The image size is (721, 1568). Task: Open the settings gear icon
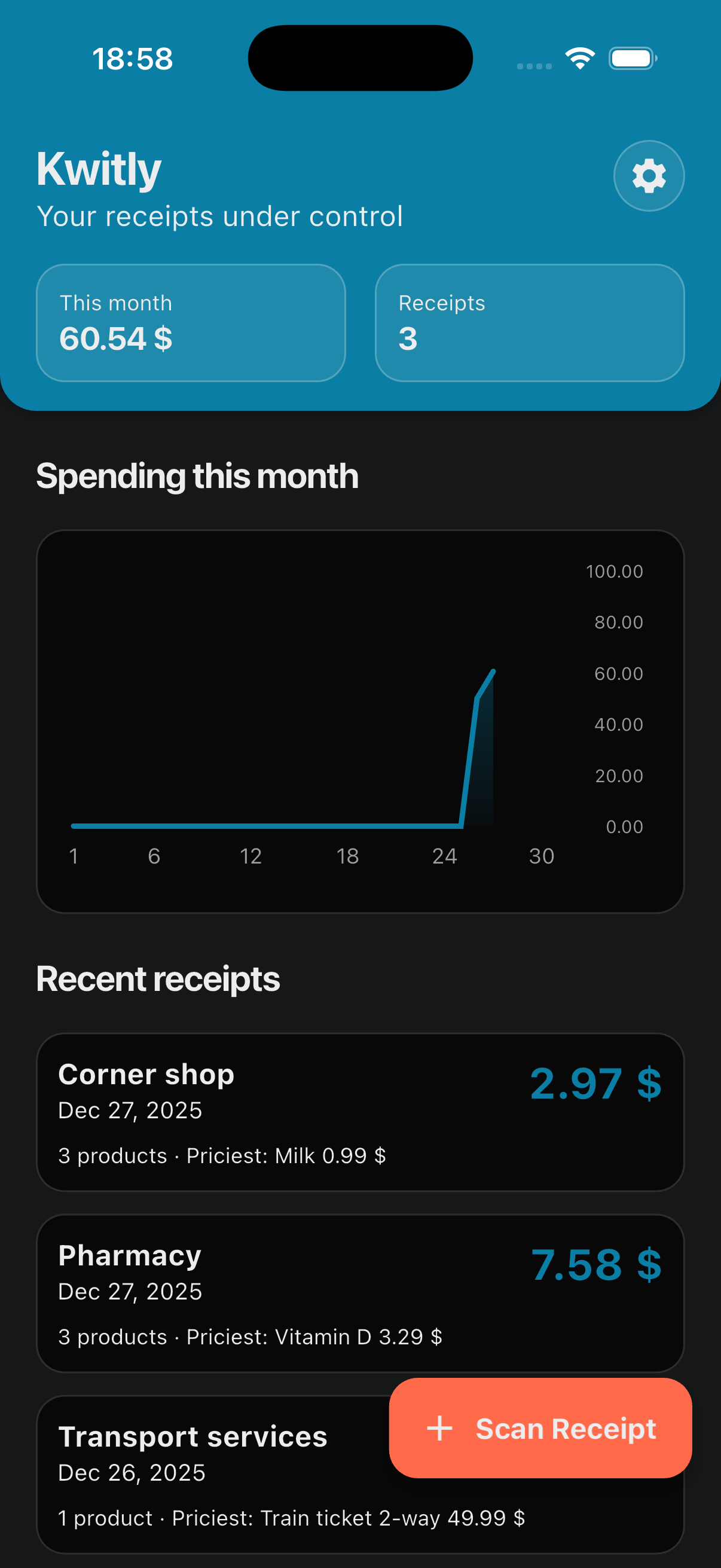[x=649, y=176]
